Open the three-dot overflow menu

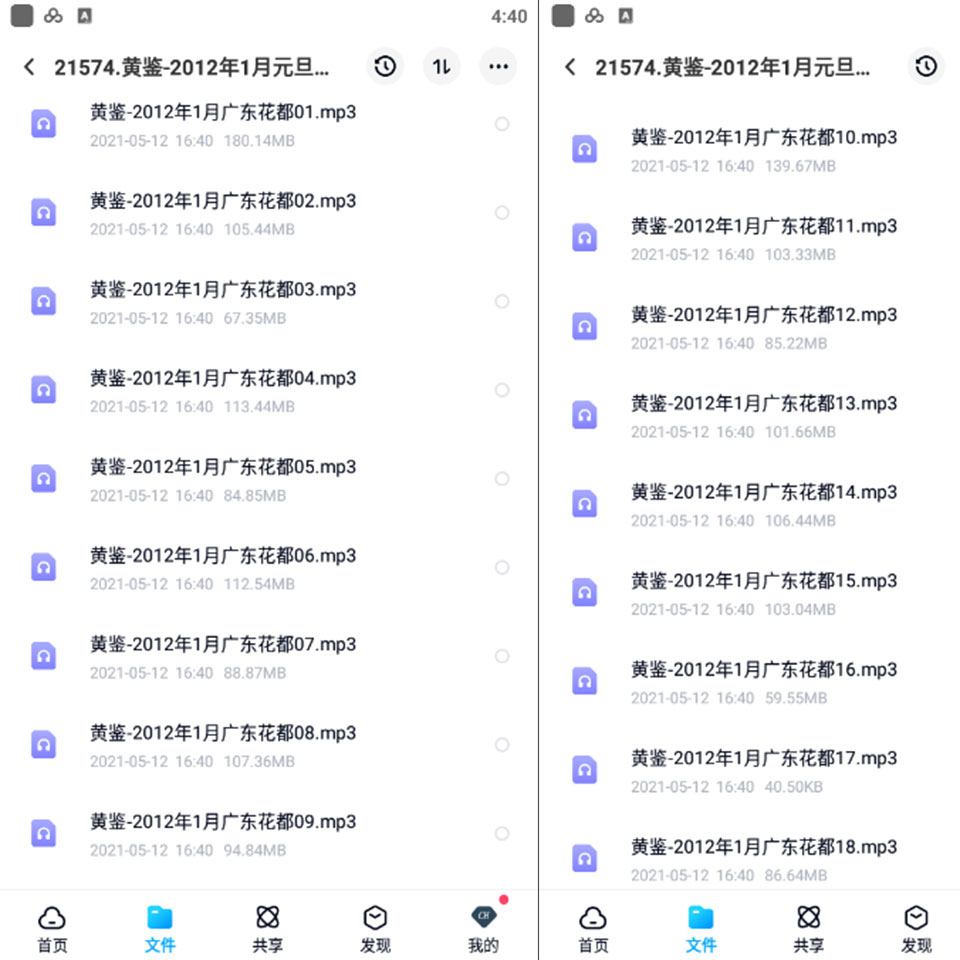[x=498, y=66]
